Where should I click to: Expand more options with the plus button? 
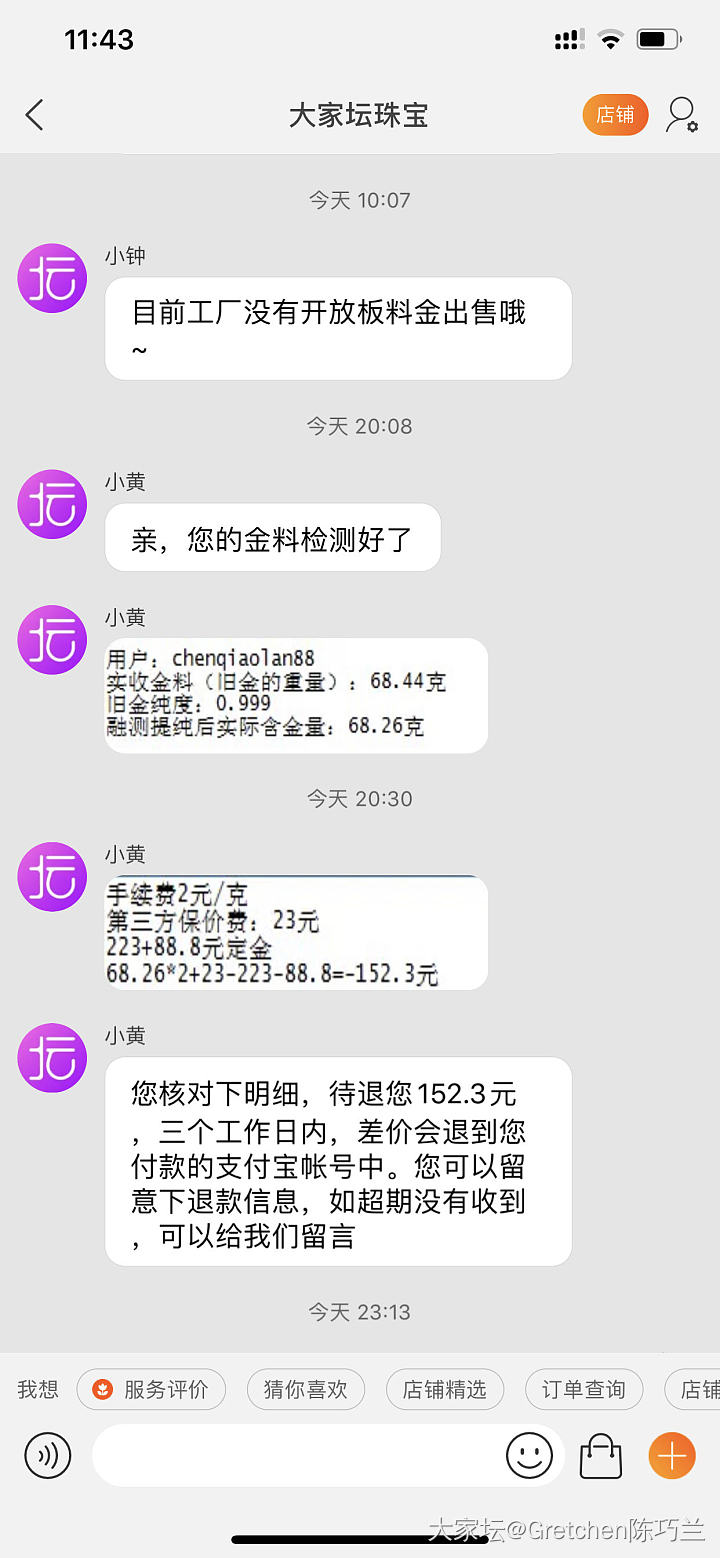click(x=672, y=1456)
